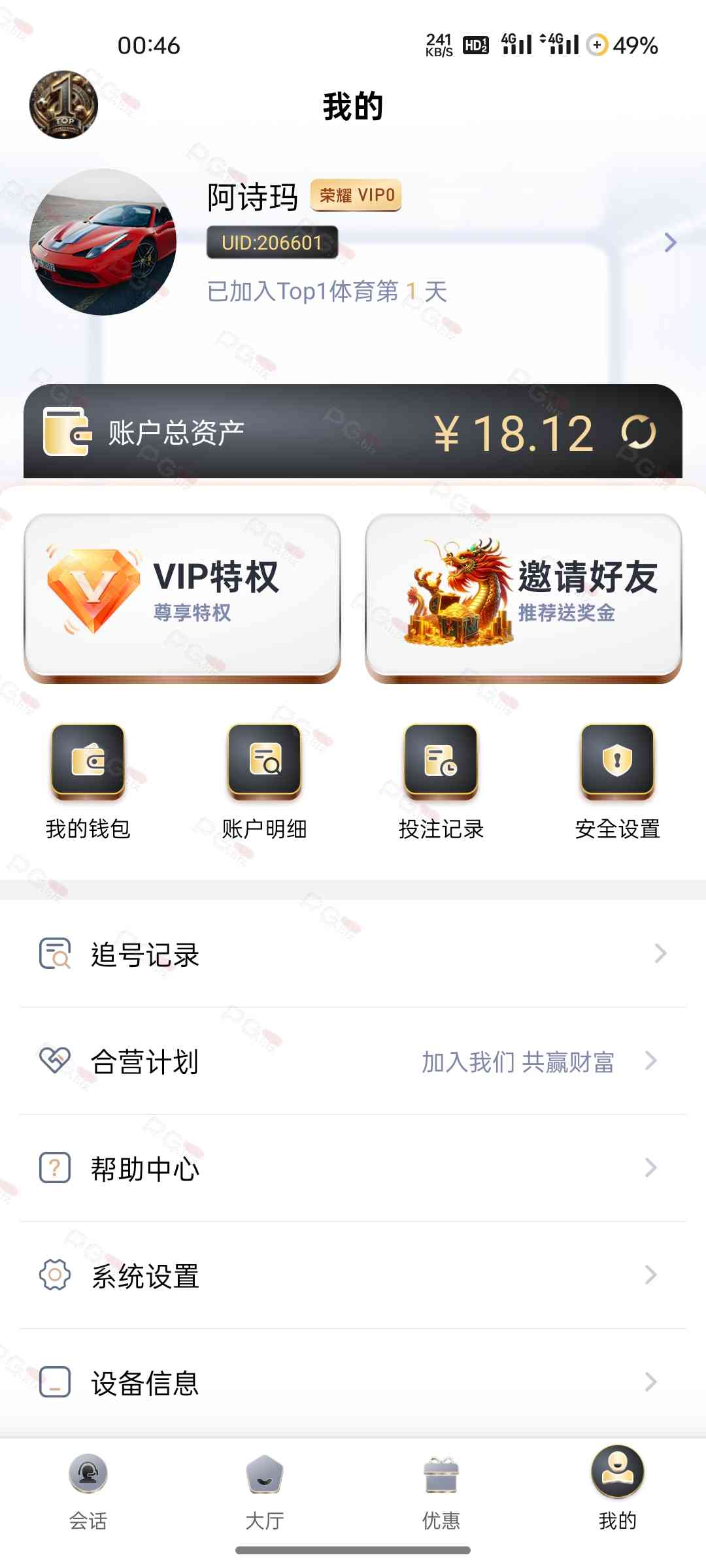Open 系统设置
The width and height of the screenshot is (706, 1568).
[353, 1275]
